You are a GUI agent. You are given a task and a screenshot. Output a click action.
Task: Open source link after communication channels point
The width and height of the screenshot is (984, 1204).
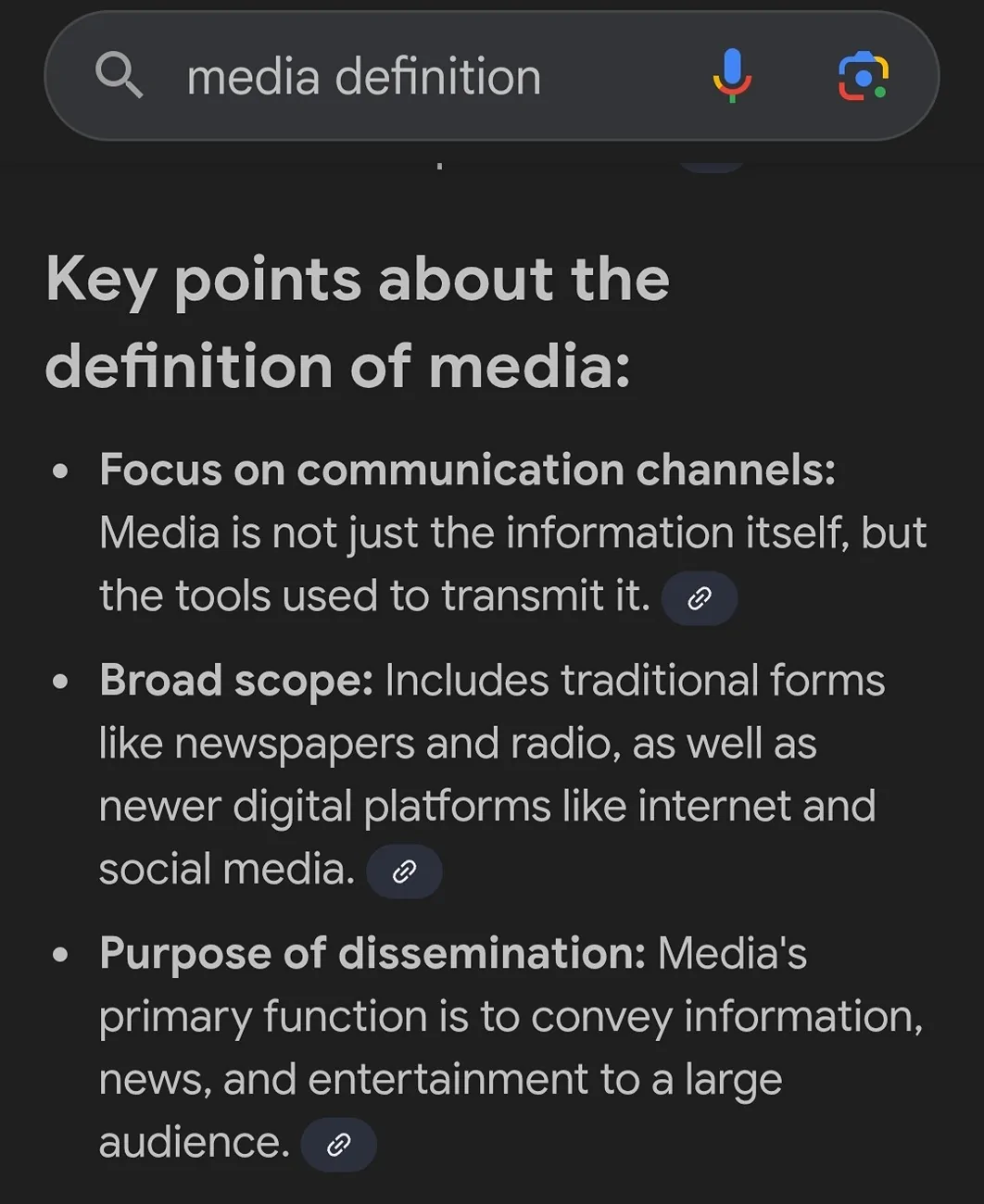700,598
